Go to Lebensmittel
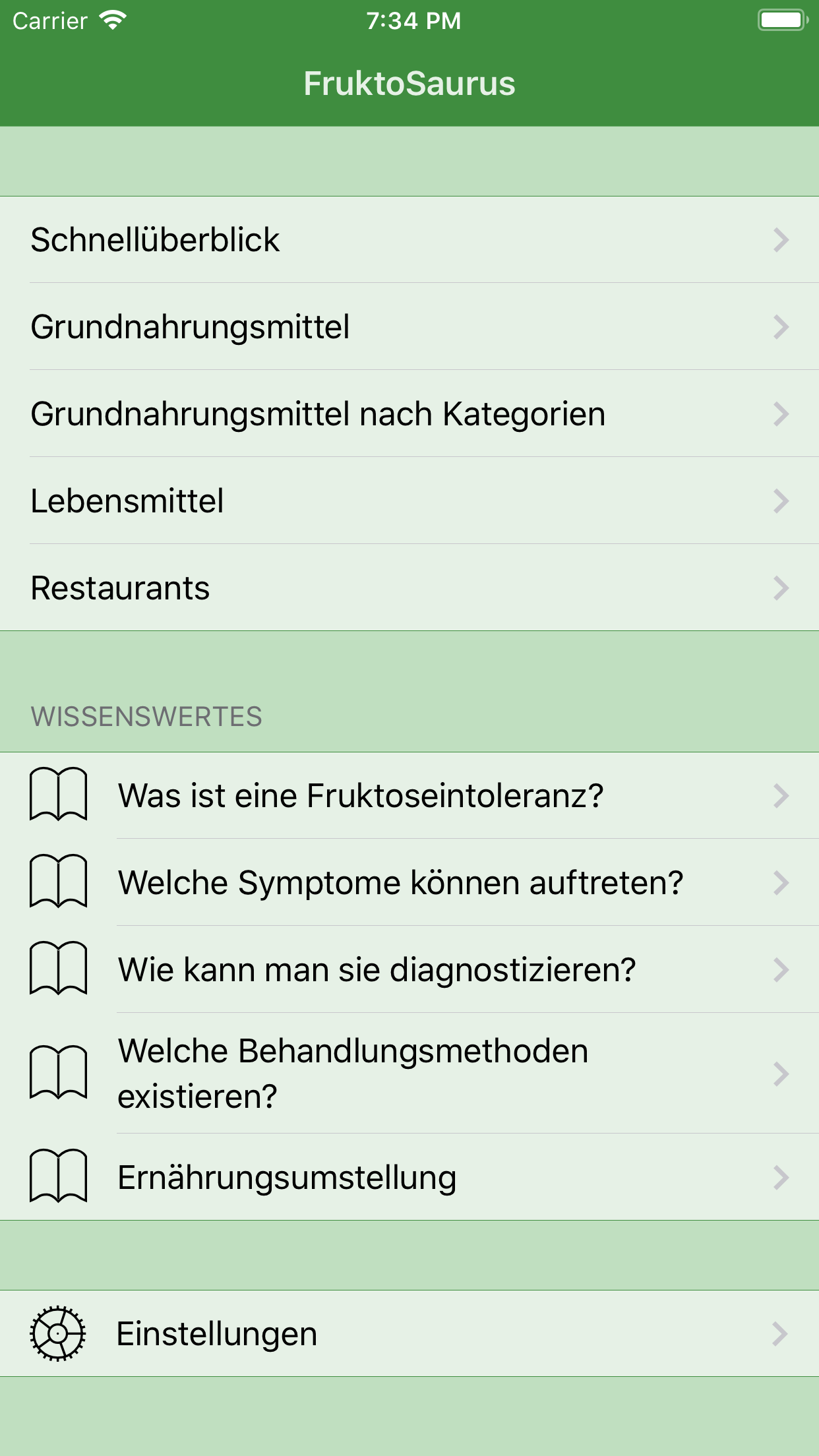The width and height of the screenshot is (819, 1456). [x=409, y=501]
